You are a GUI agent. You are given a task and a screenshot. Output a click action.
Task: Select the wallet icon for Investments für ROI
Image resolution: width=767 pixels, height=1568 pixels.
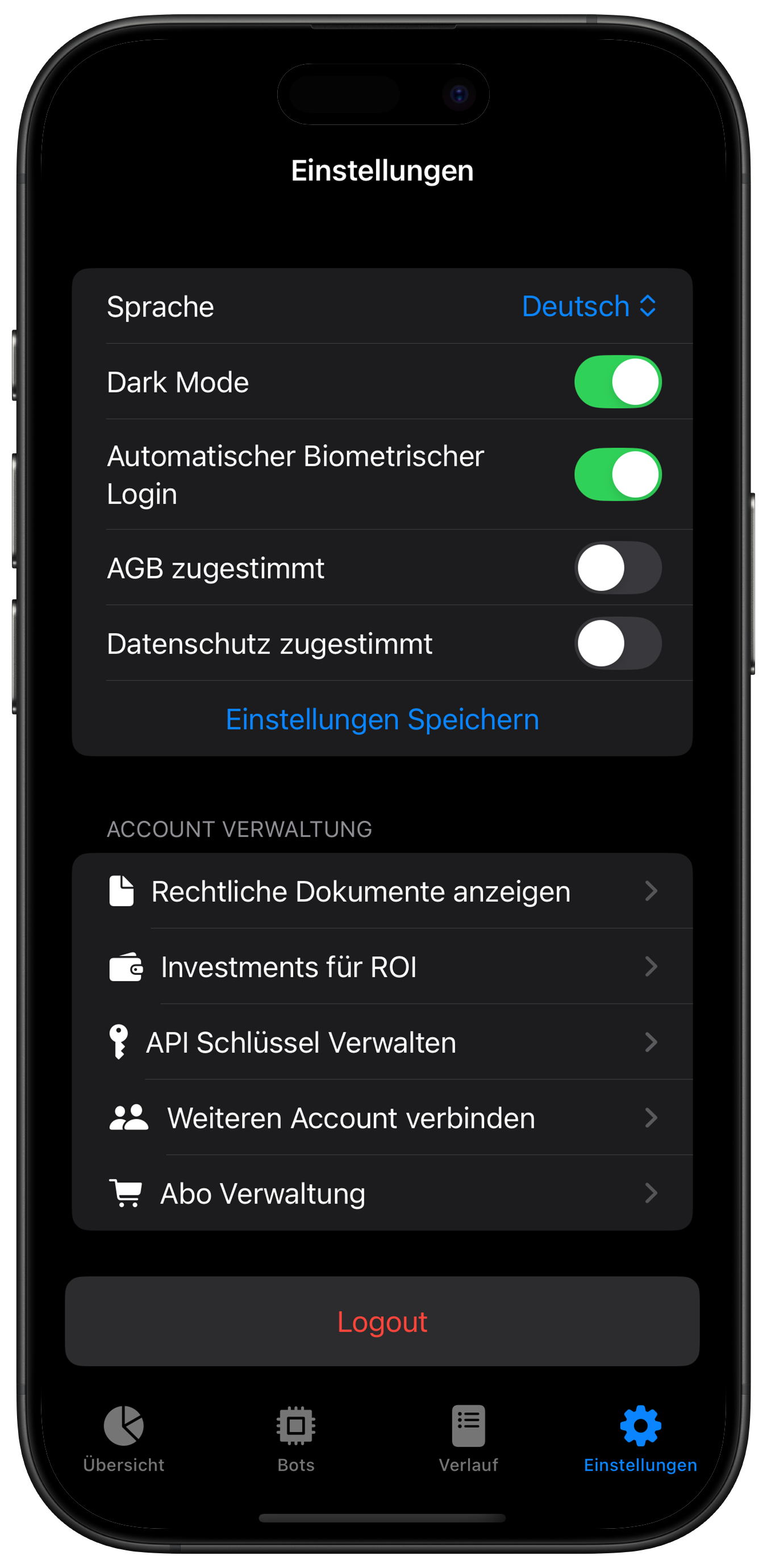click(126, 966)
